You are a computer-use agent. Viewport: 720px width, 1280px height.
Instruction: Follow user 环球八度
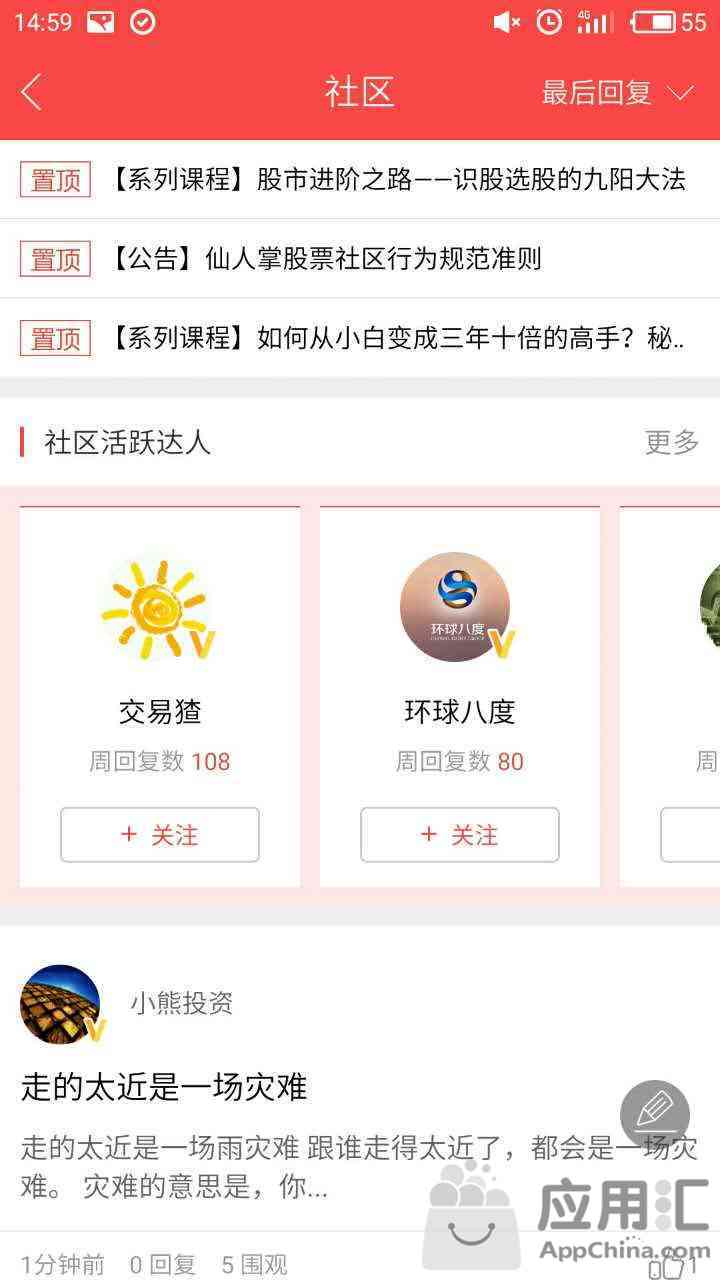click(459, 835)
